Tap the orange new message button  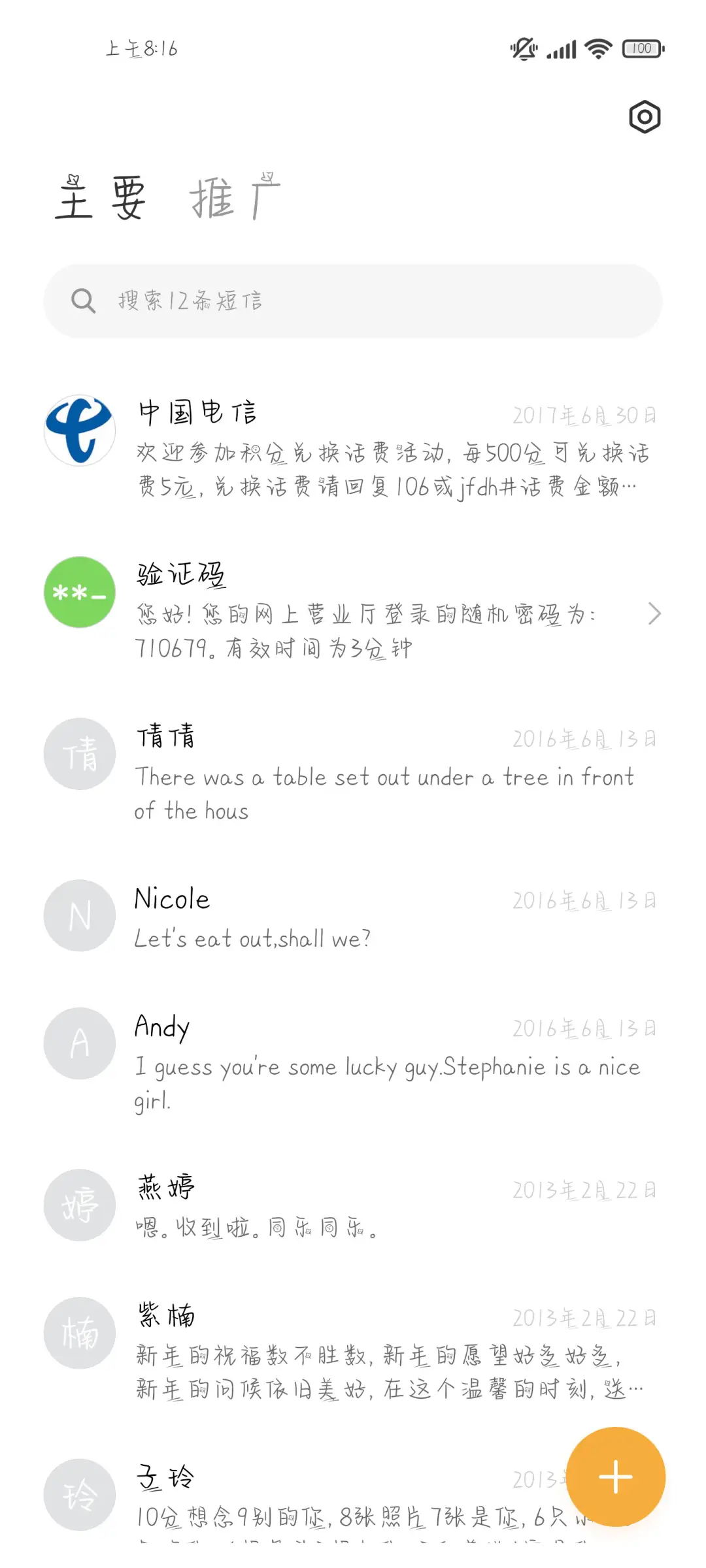(615, 1475)
